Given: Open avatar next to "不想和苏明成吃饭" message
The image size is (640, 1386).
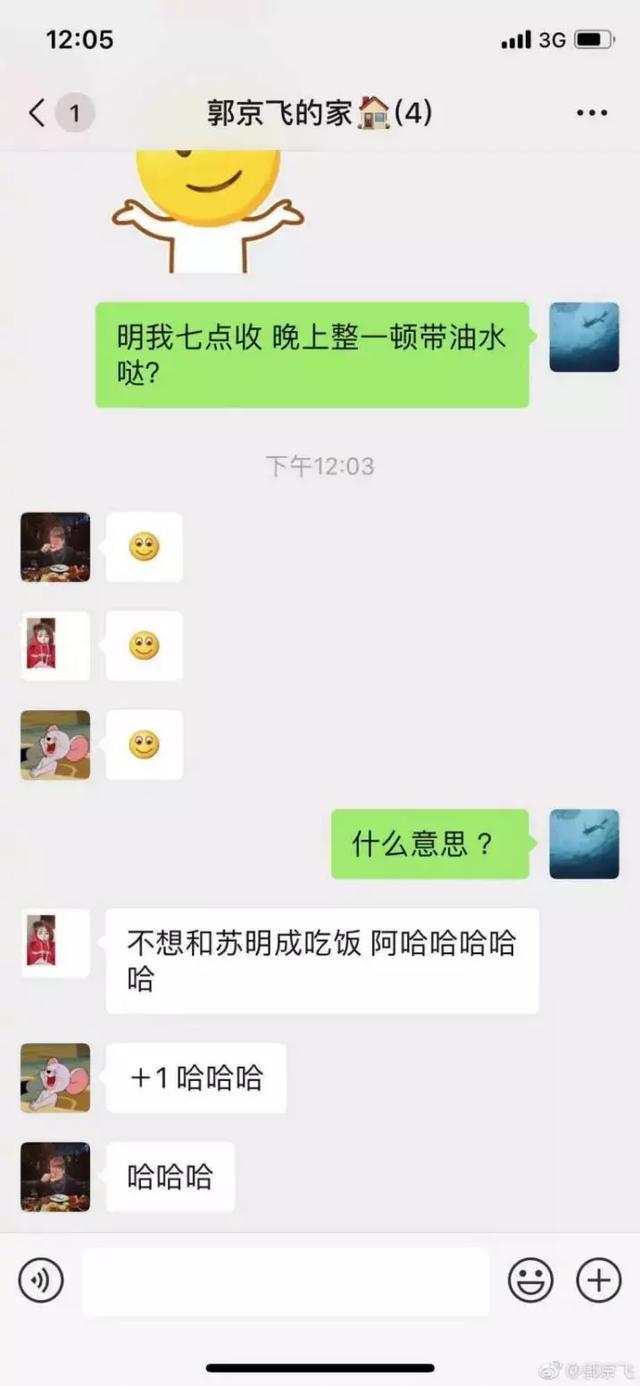Looking at the screenshot, I should pyautogui.click(x=55, y=943).
